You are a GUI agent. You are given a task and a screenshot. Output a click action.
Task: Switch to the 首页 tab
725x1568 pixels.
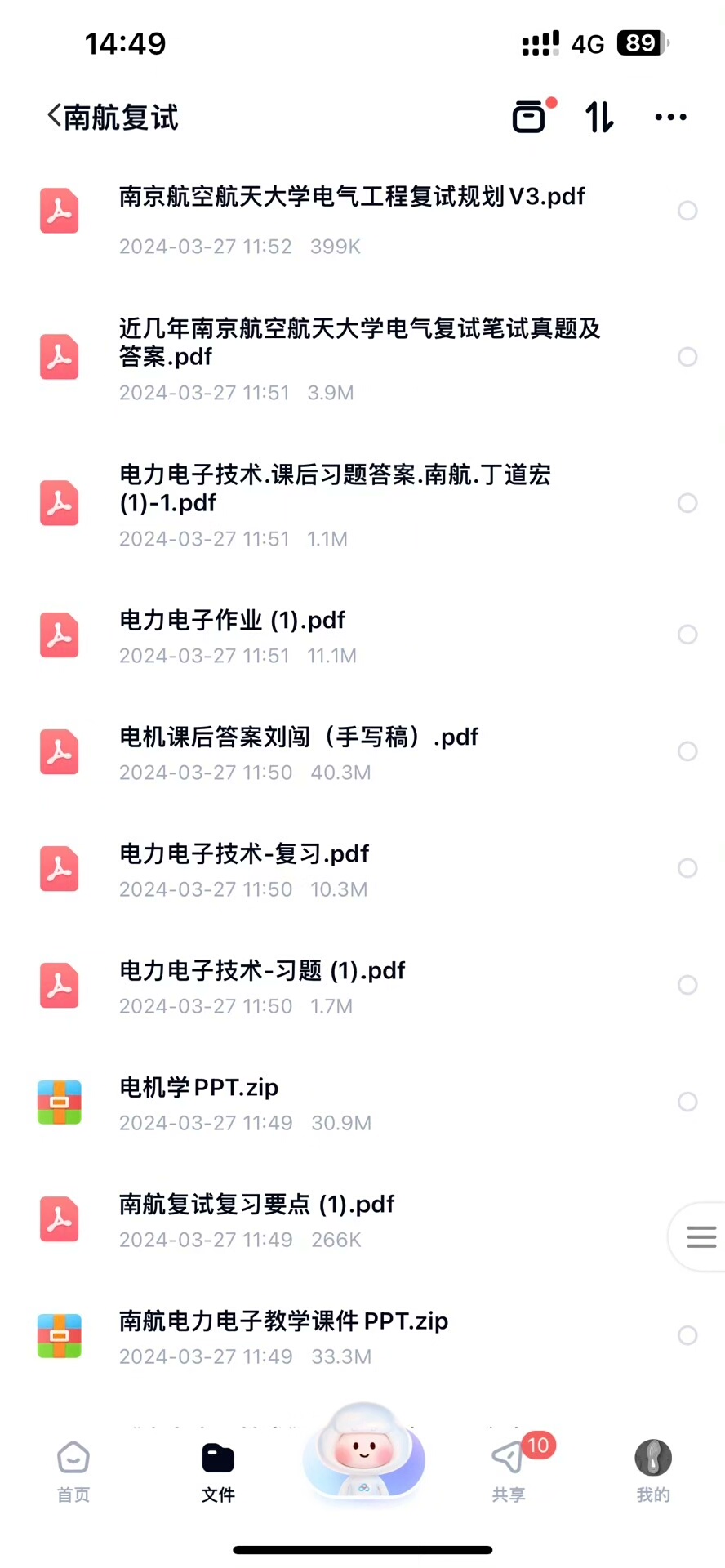tap(73, 1470)
